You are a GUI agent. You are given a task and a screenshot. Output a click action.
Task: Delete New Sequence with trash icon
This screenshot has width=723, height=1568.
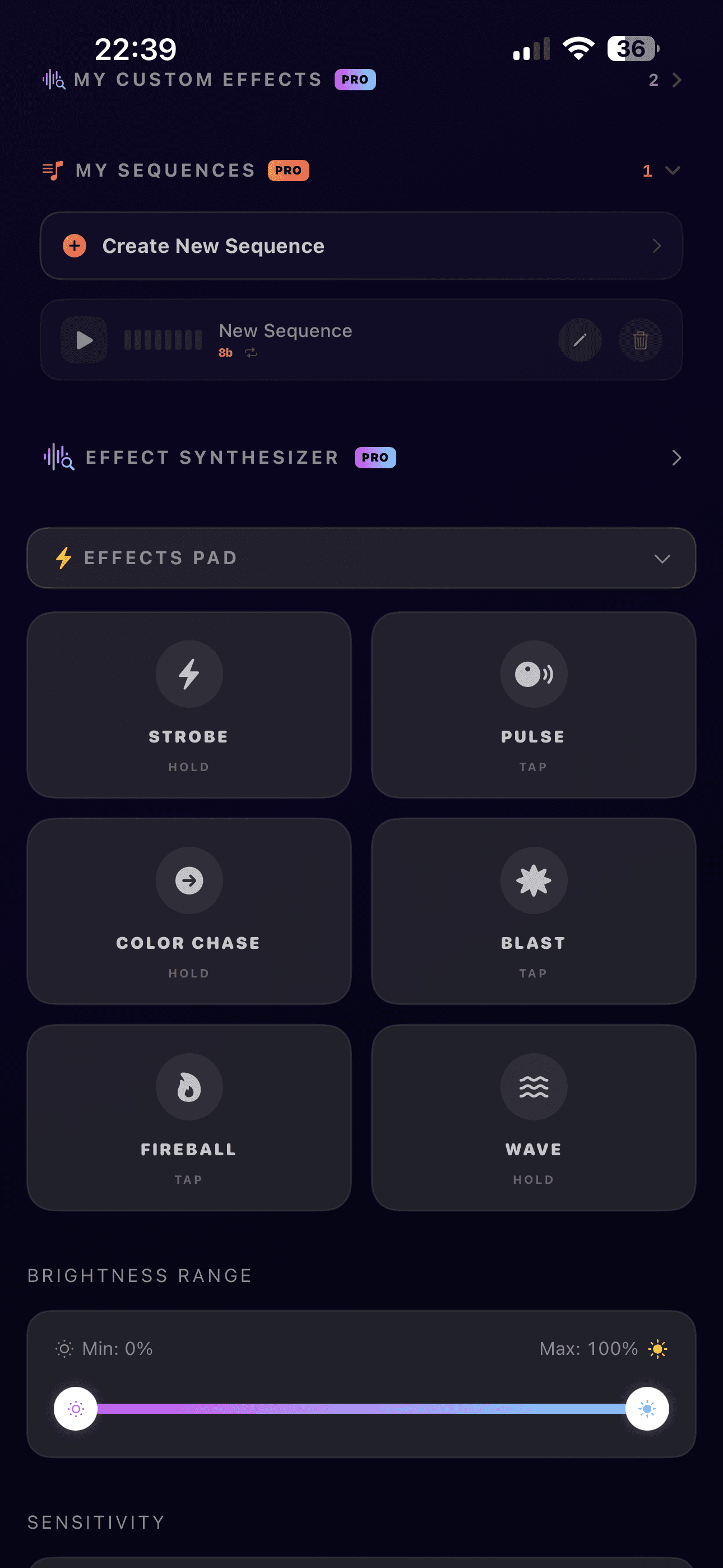pos(640,340)
